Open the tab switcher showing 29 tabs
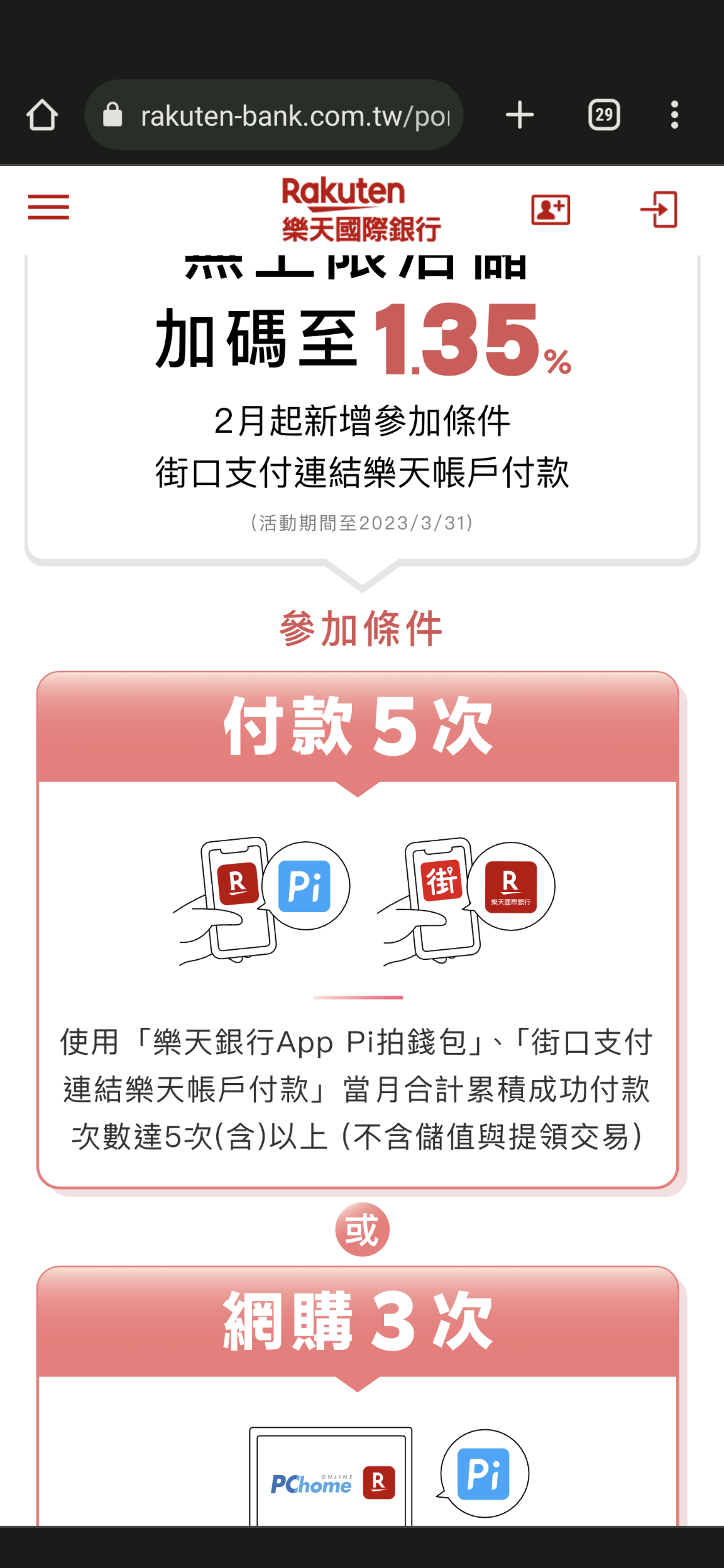This screenshot has height=1568, width=724. click(604, 115)
